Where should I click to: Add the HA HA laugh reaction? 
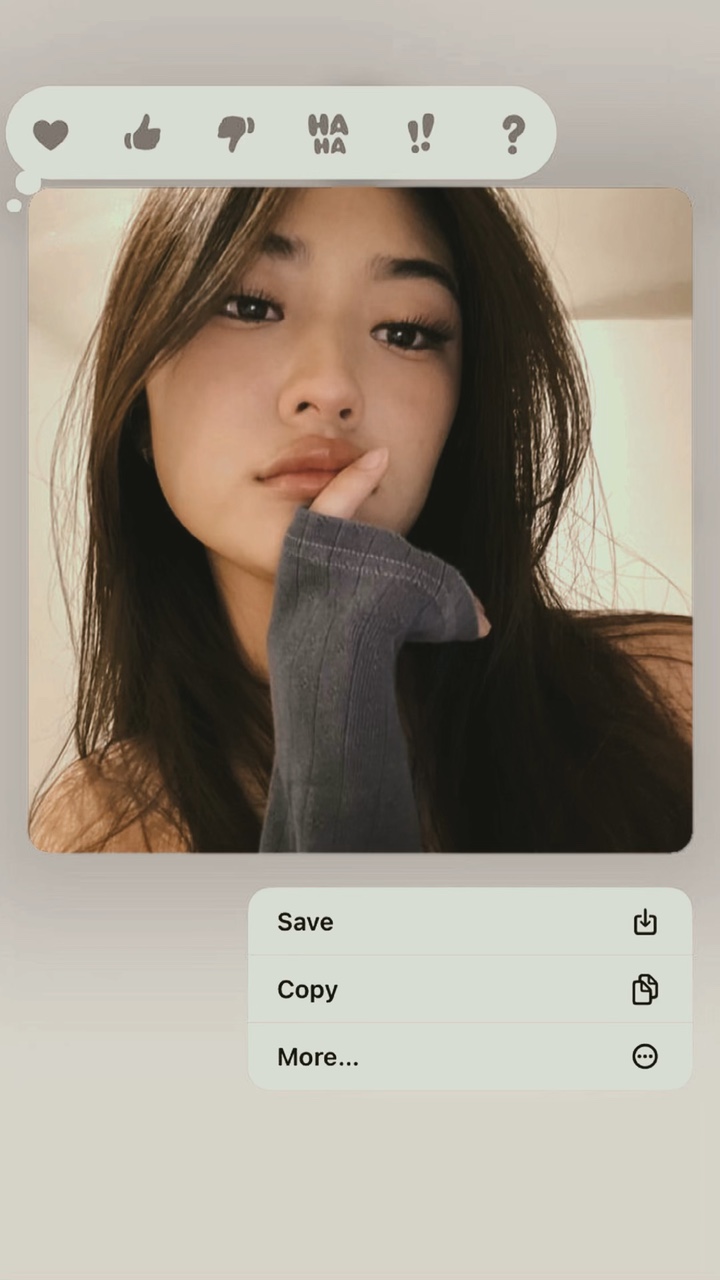pyautogui.click(x=328, y=133)
